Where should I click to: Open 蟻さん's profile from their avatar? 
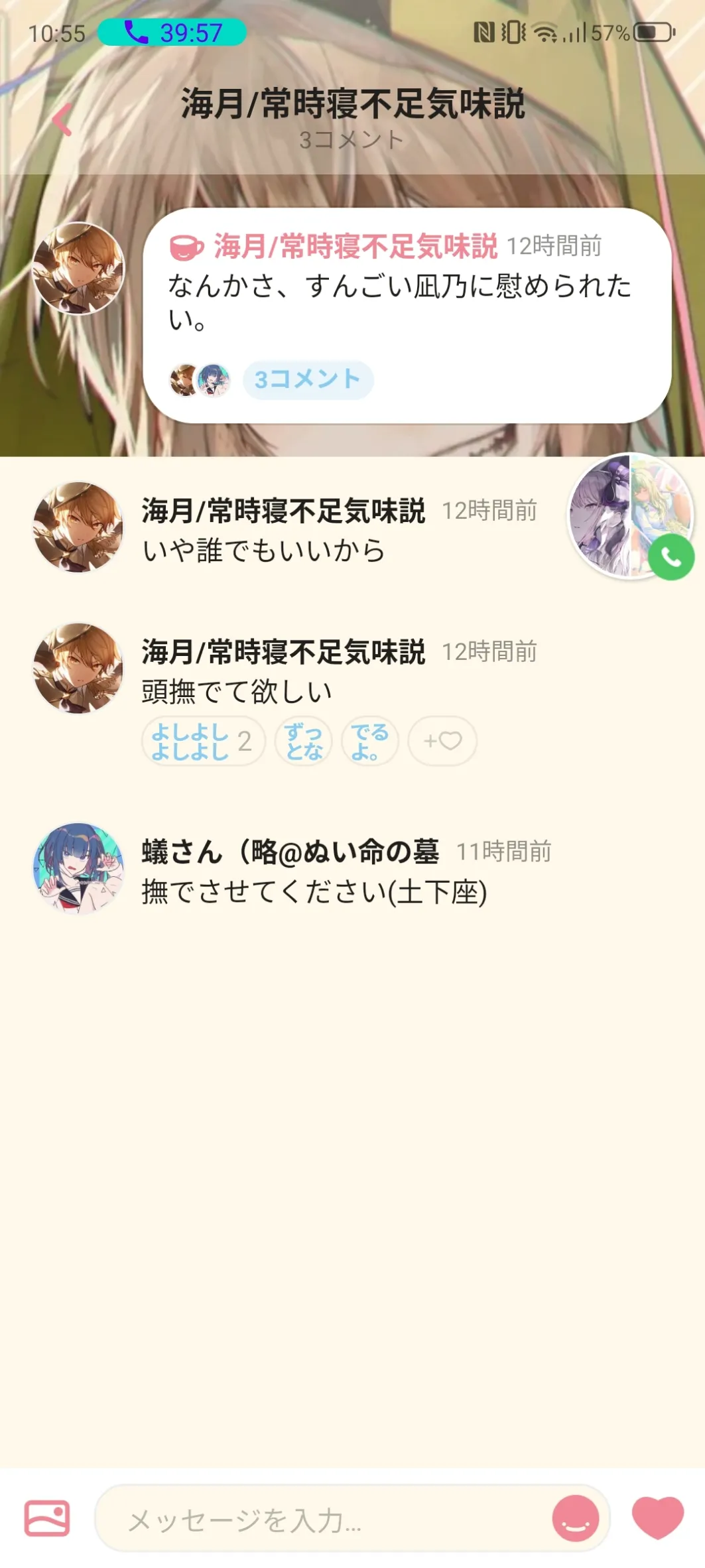click(x=79, y=869)
